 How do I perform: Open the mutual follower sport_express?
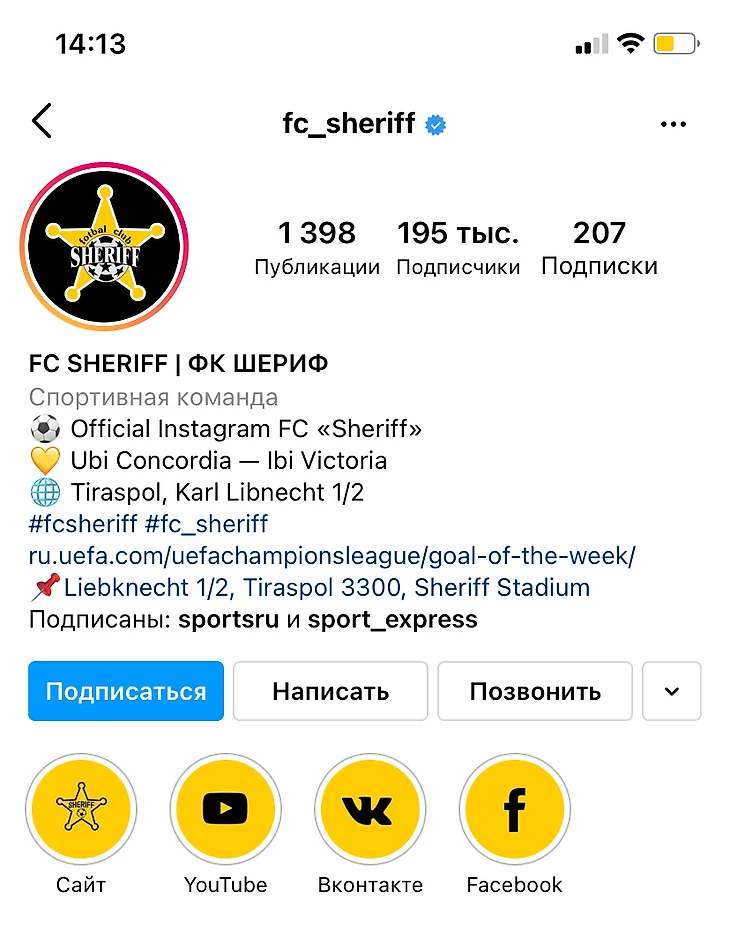point(392,619)
